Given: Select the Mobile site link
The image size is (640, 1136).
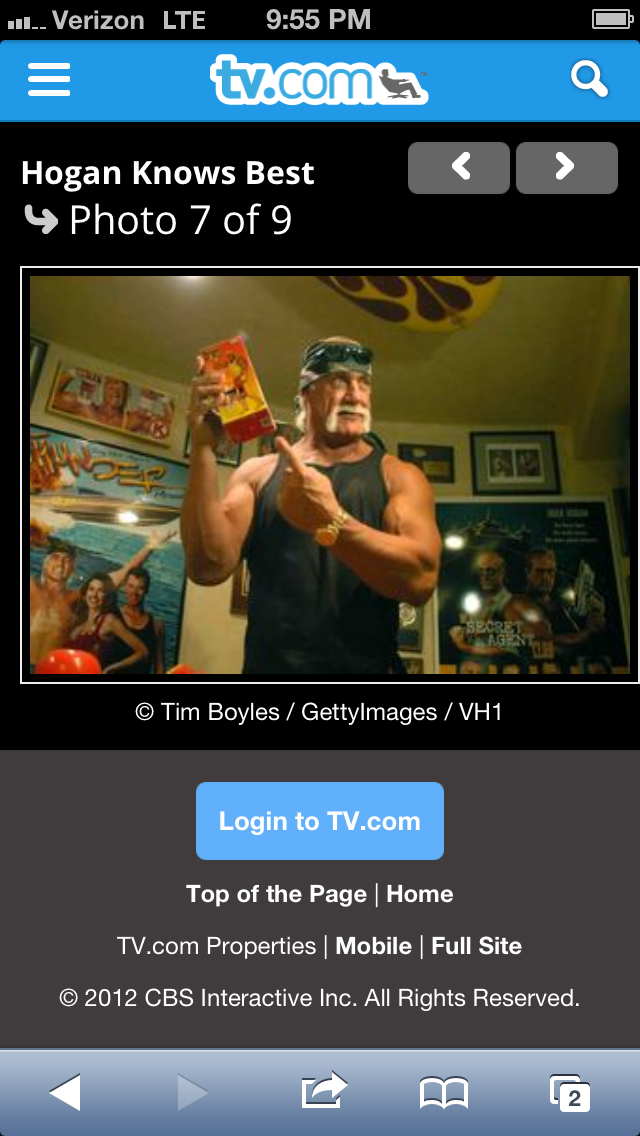Looking at the screenshot, I should coord(373,946).
